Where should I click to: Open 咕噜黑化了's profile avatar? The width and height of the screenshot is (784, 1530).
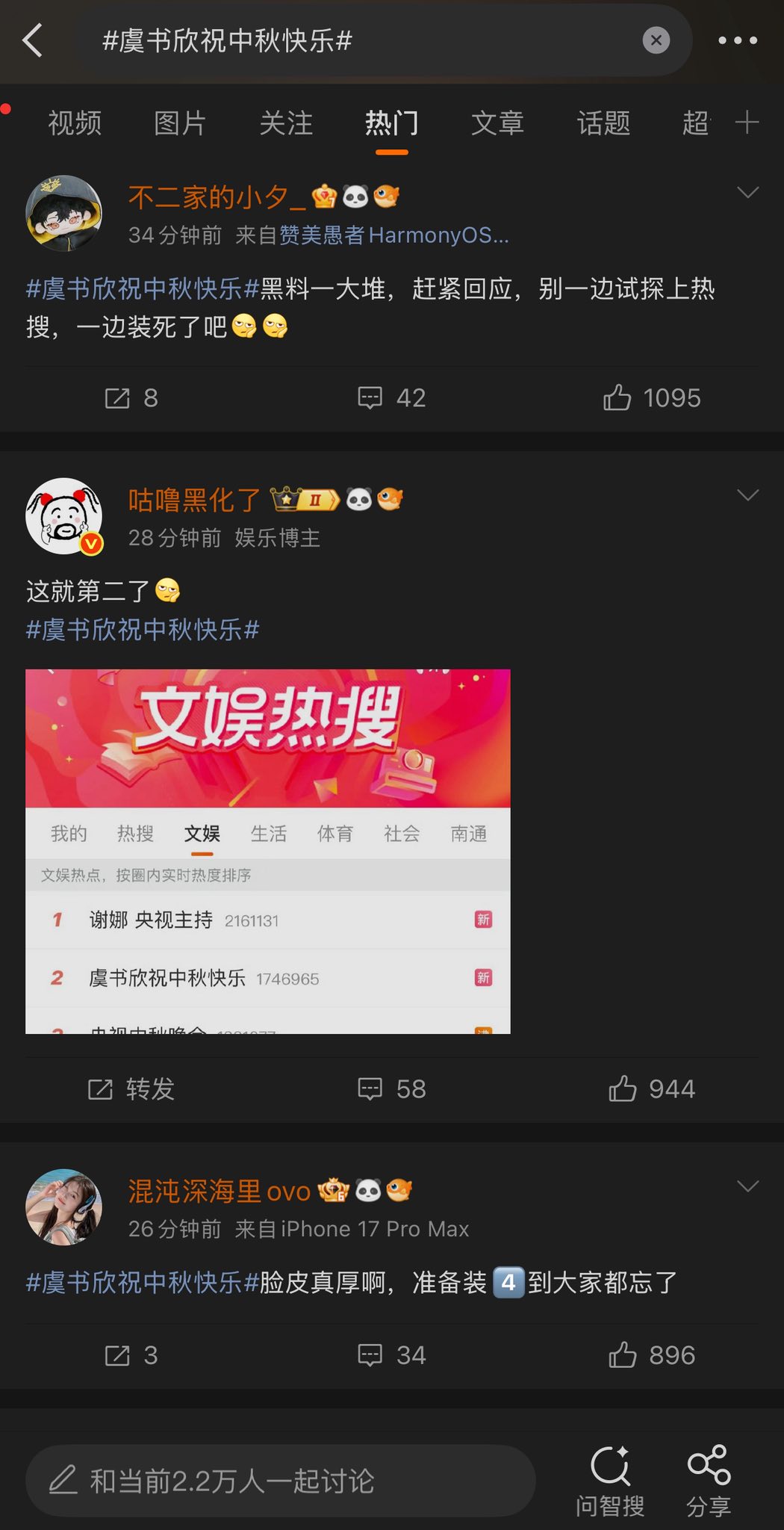(x=64, y=516)
